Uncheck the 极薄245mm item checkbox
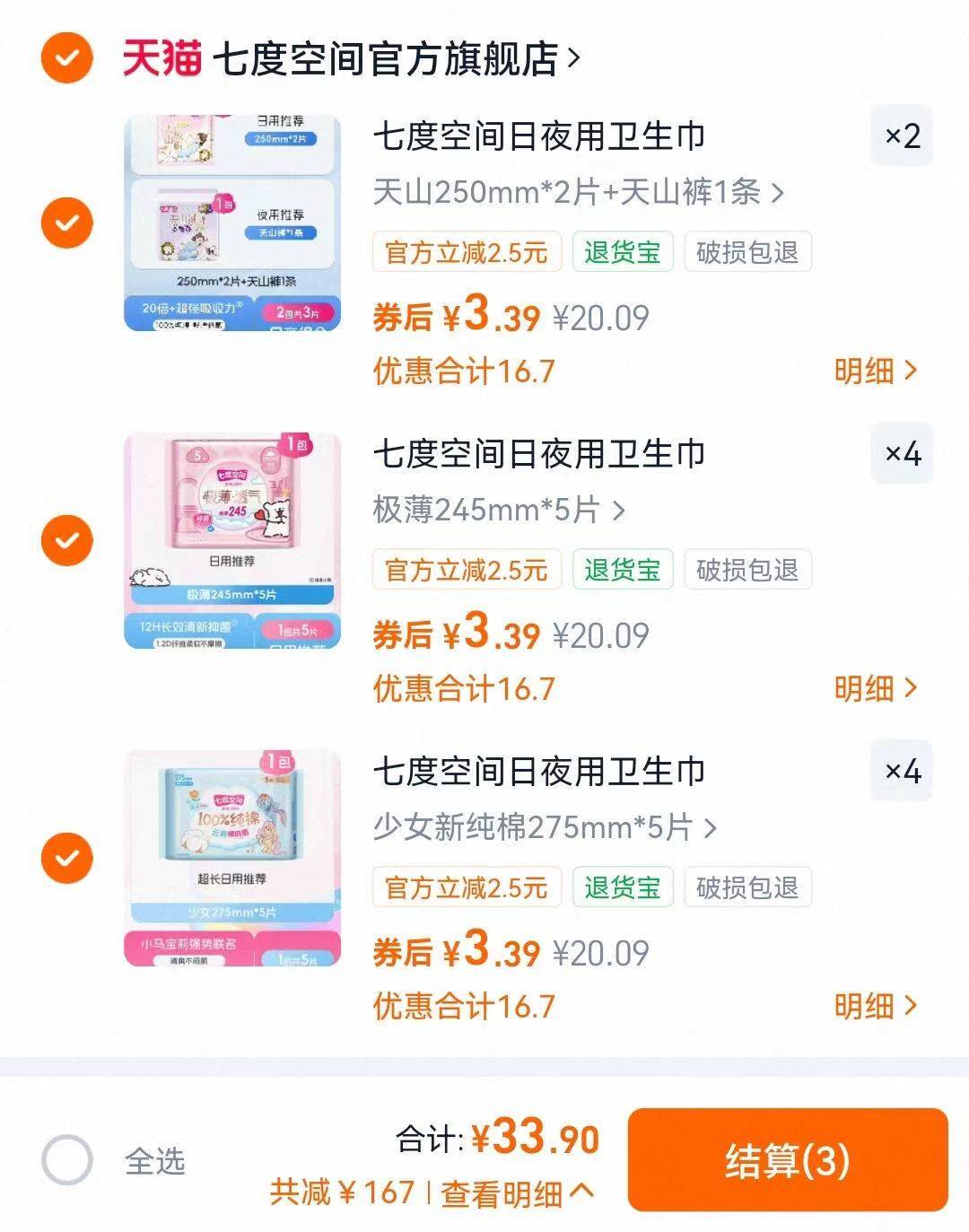 (66, 539)
